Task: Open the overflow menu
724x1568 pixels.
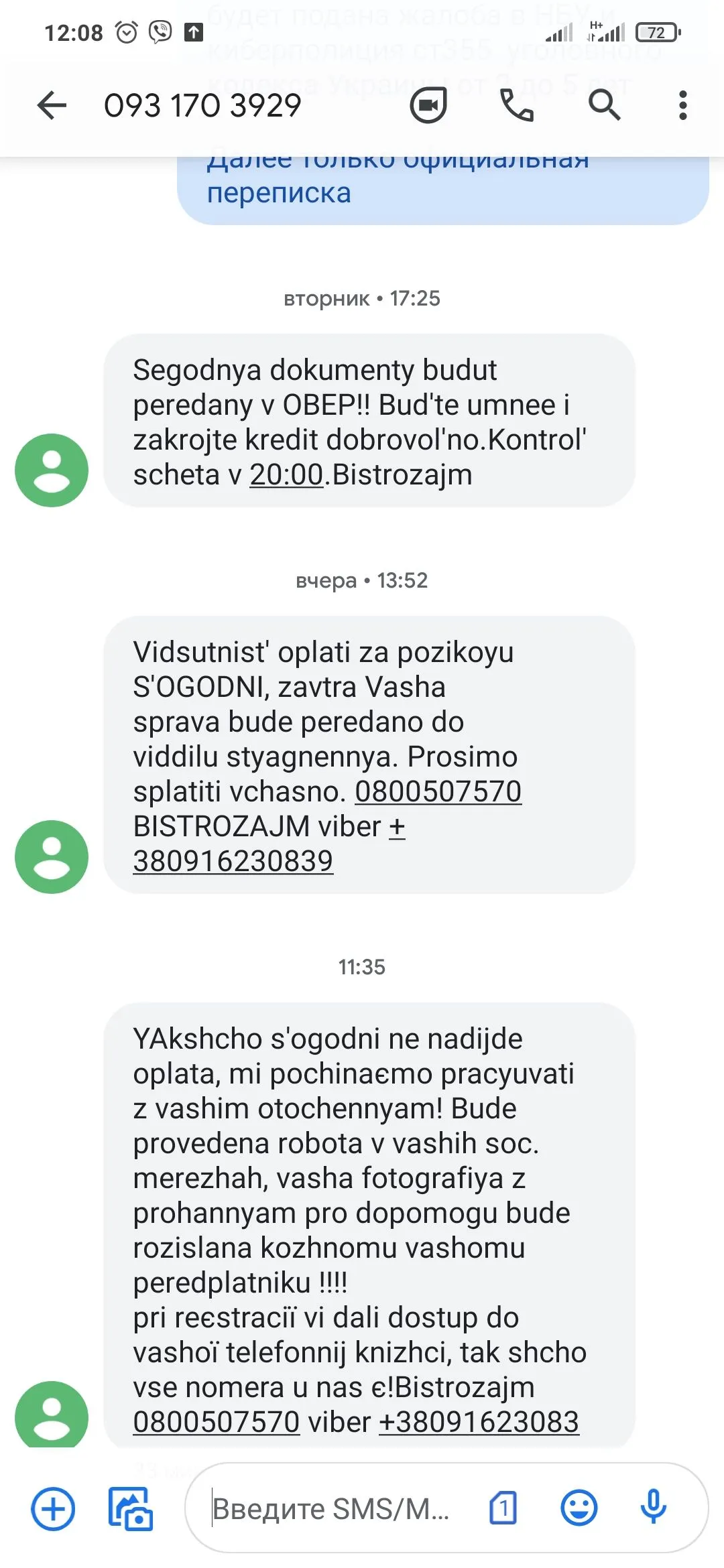Action: point(682,106)
